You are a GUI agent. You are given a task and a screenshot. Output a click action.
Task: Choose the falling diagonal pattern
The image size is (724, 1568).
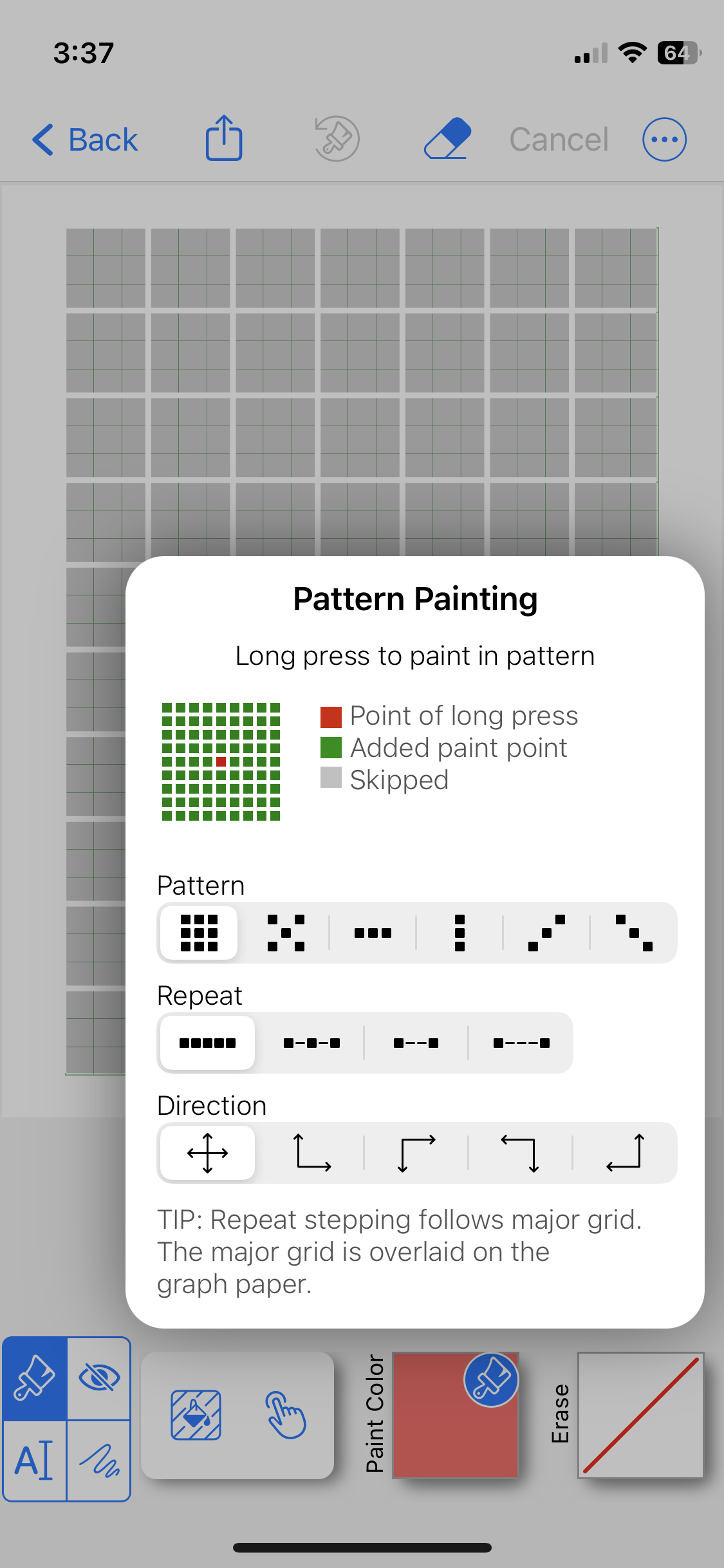click(x=634, y=933)
